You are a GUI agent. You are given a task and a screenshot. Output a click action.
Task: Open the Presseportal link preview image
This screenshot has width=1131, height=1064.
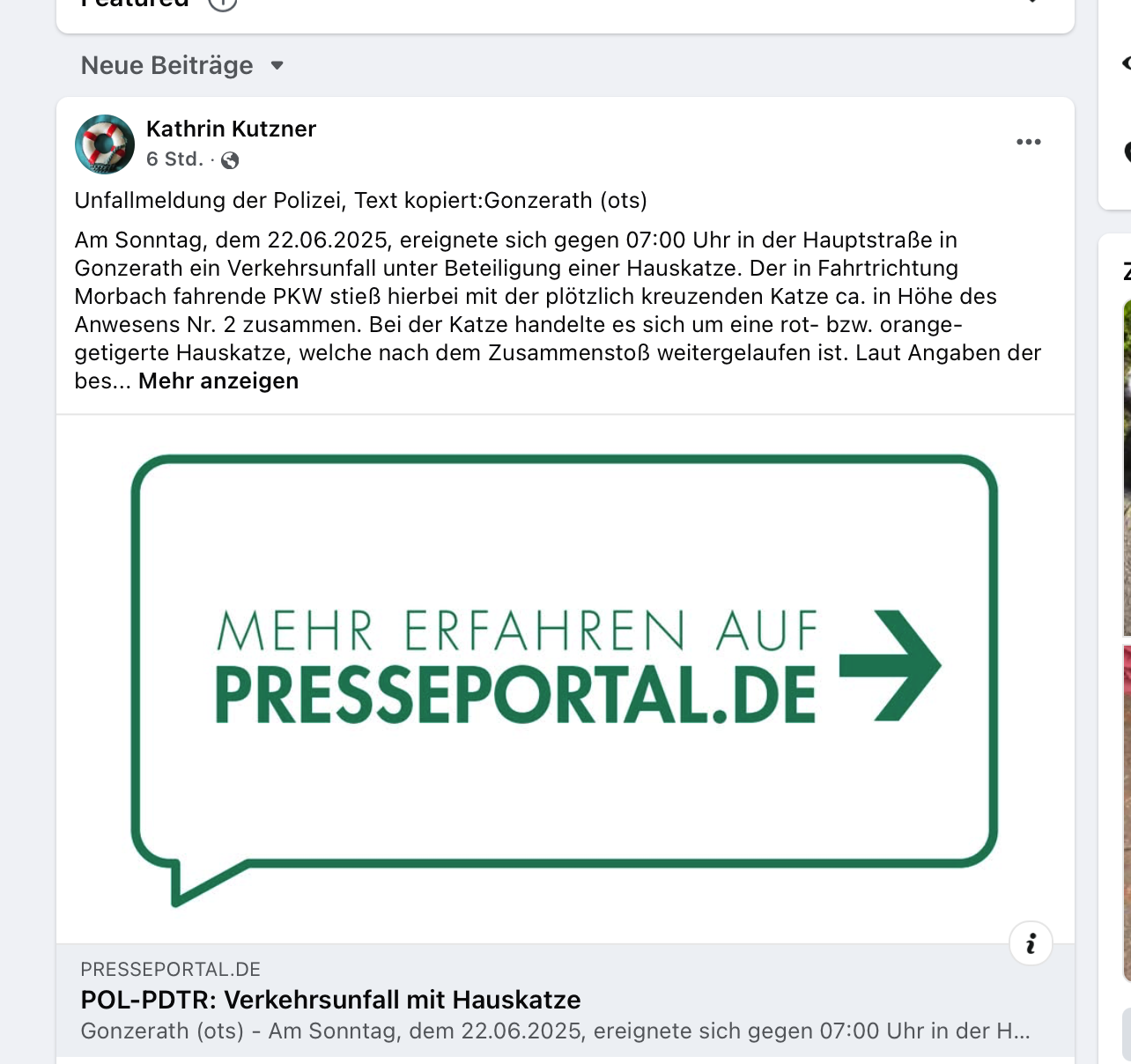pos(565,678)
